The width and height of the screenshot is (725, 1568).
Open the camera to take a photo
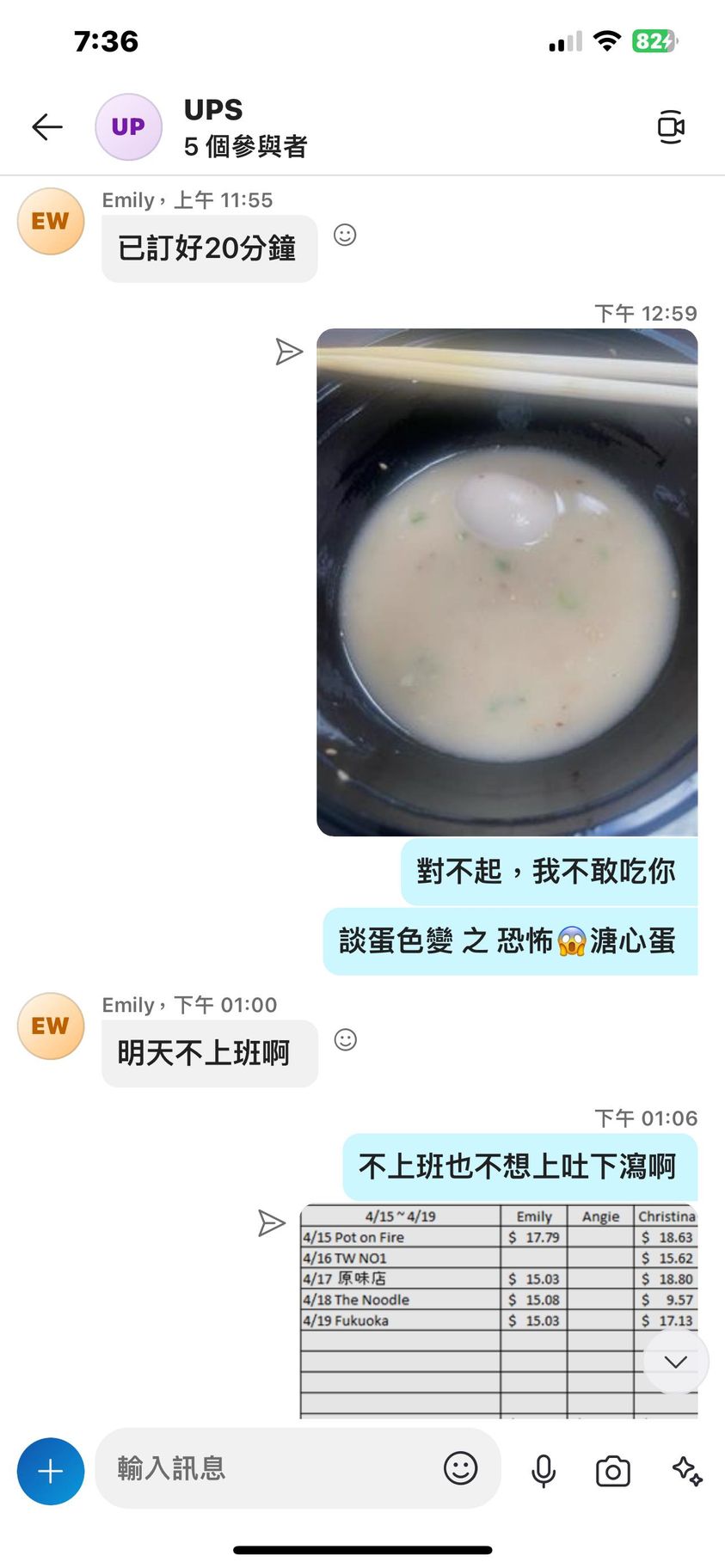click(612, 1471)
